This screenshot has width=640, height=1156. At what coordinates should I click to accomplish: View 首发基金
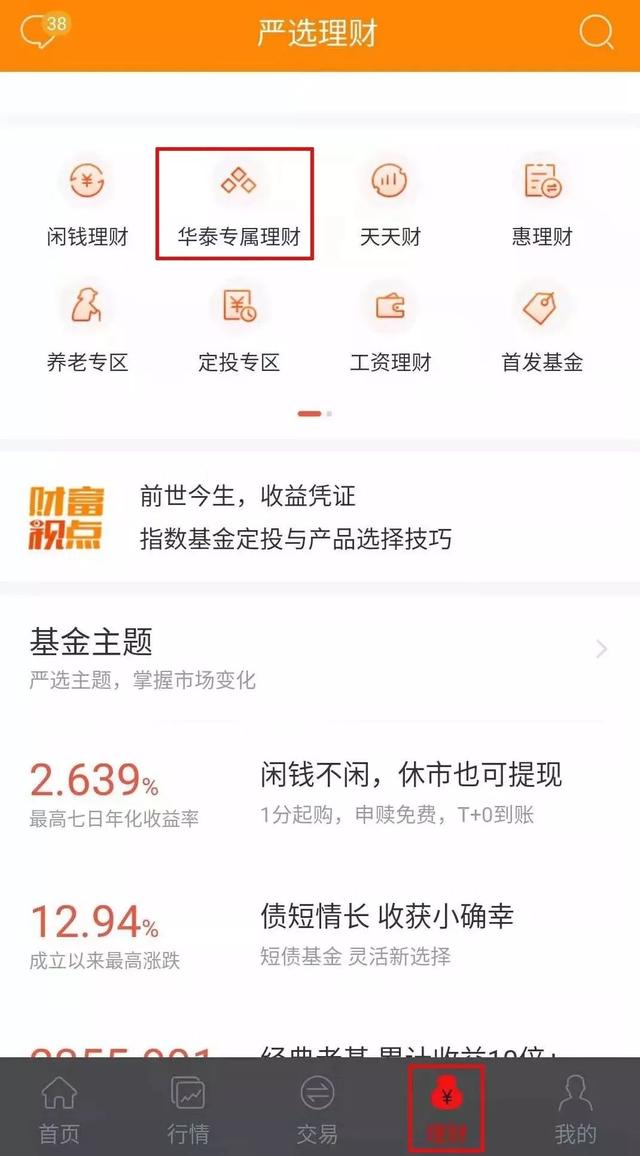[x=542, y=329]
